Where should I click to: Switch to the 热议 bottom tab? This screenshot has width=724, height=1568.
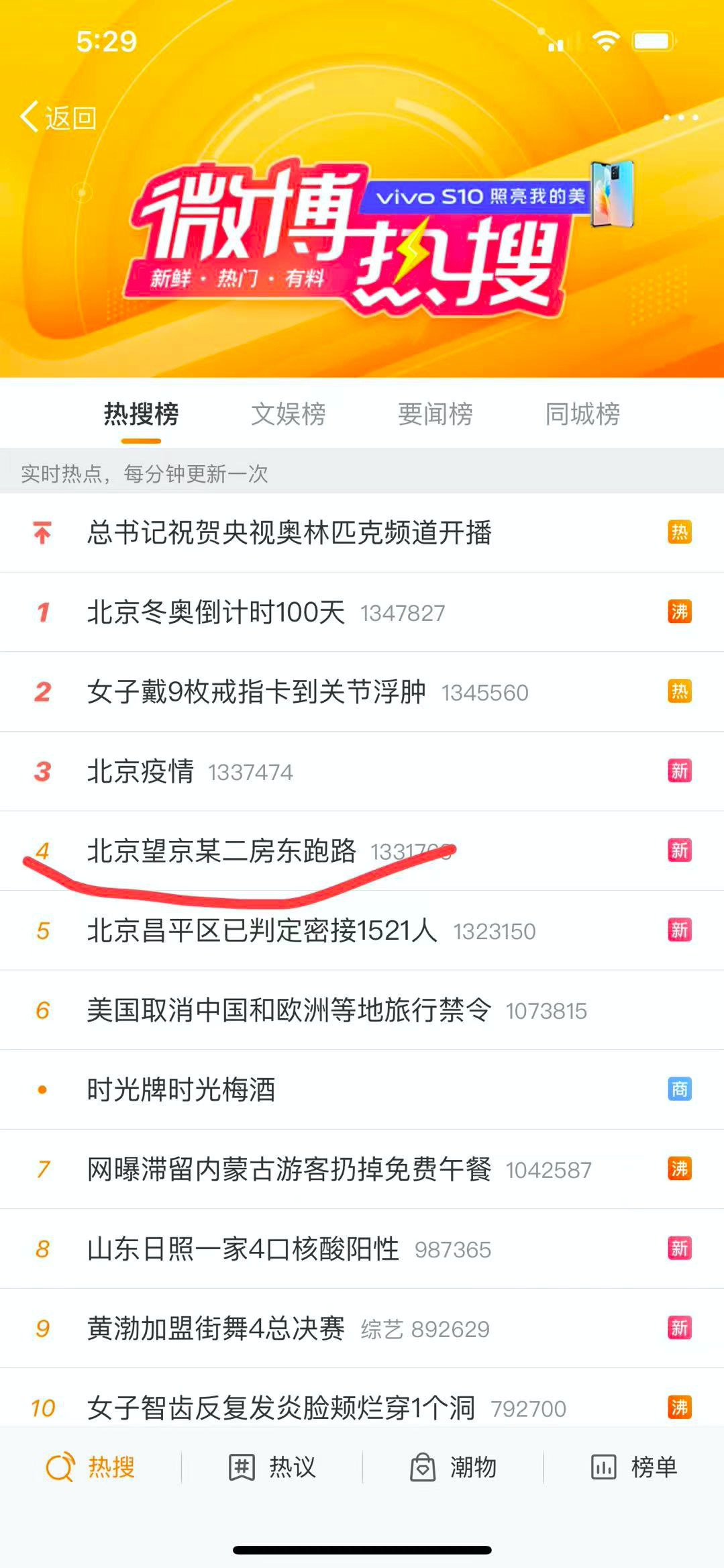[x=272, y=1467]
